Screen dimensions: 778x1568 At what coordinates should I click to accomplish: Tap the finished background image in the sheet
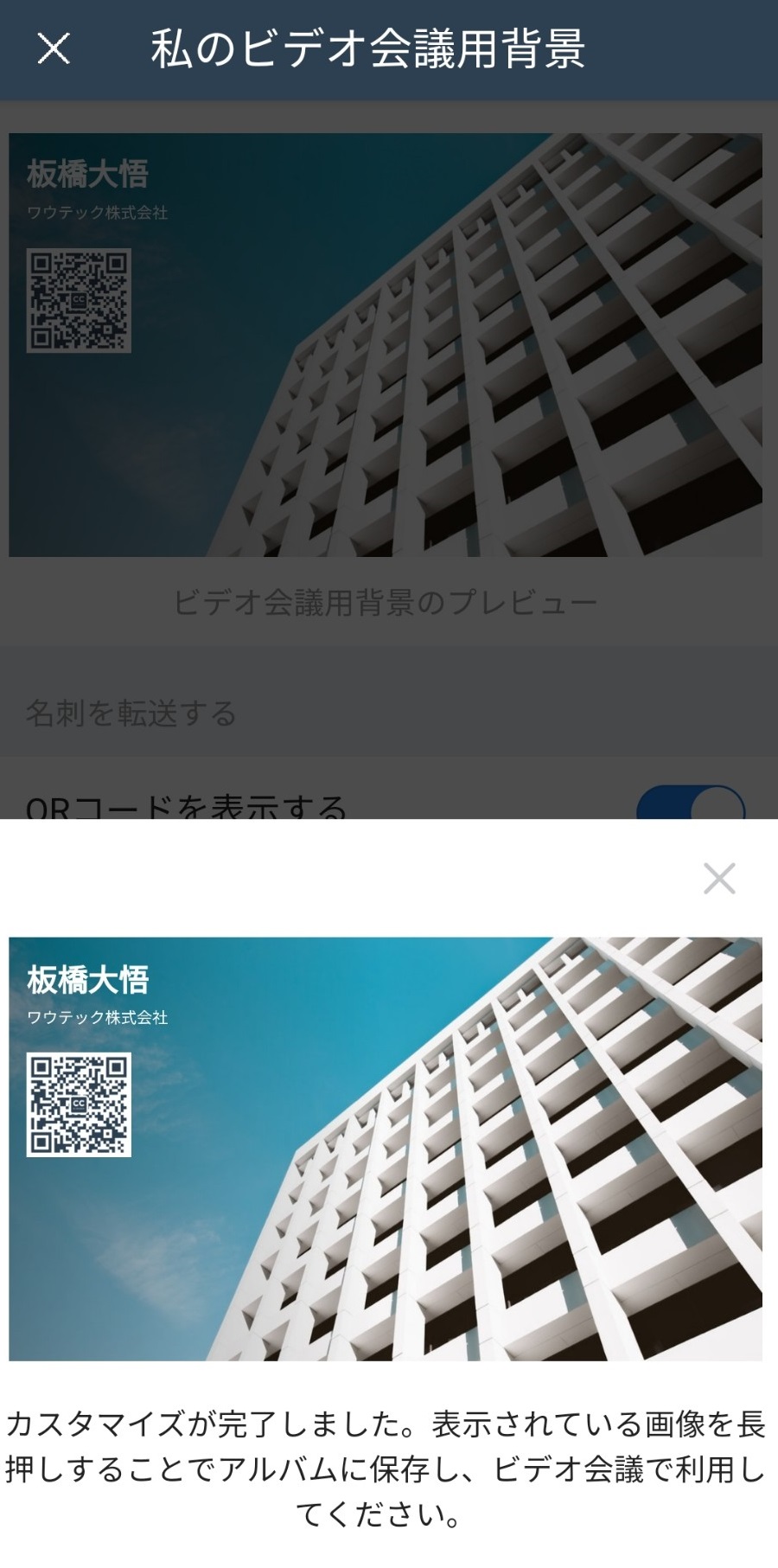(386, 1149)
